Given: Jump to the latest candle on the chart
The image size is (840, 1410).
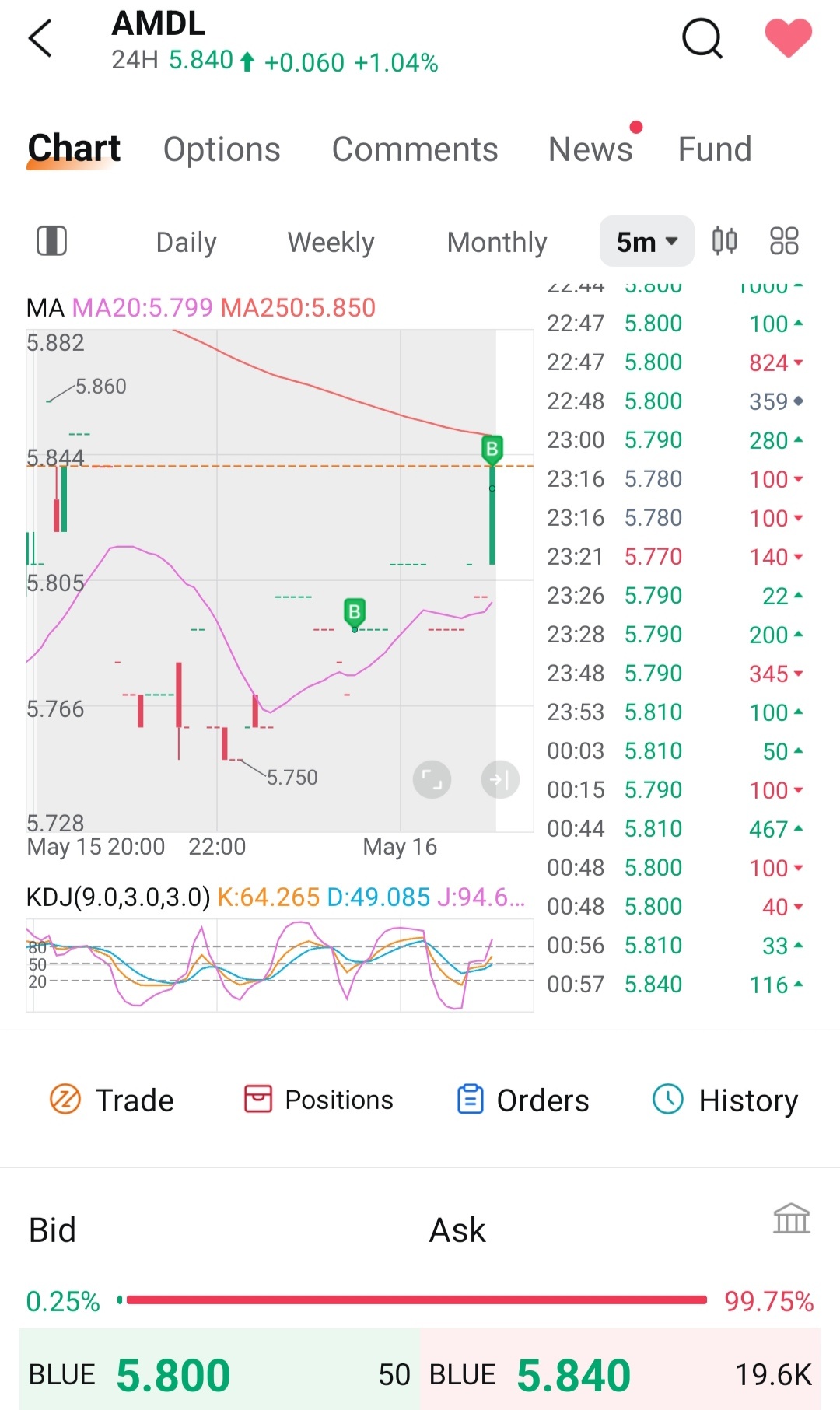Looking at the screenshot, I should (500, 779).
